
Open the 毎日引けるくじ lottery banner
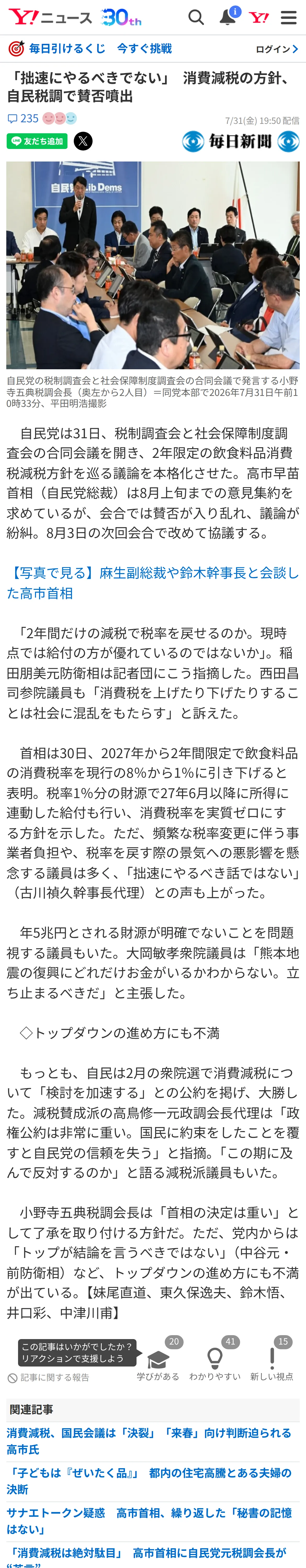point(90,49)
